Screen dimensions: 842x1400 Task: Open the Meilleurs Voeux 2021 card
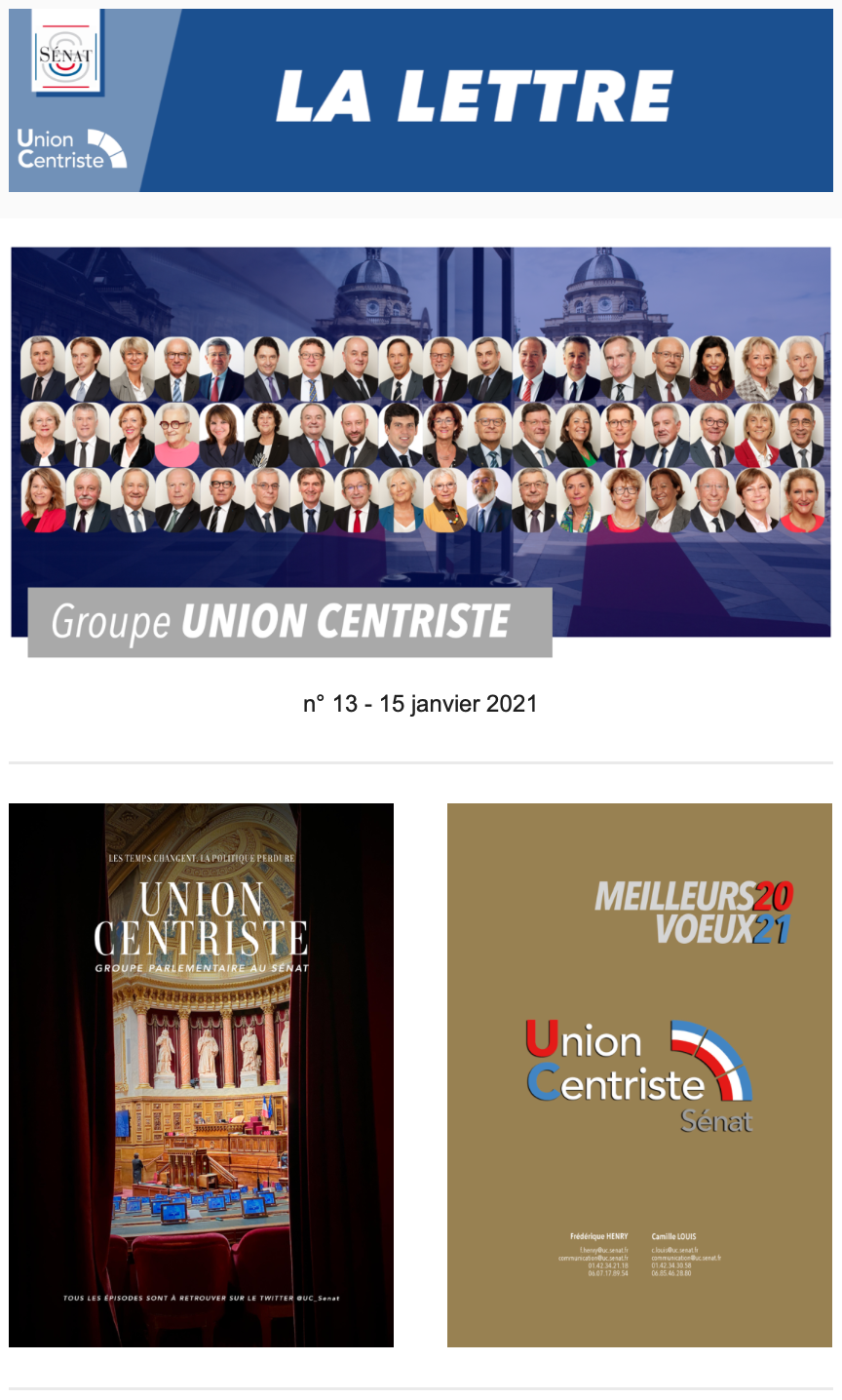[x=639, y=1074]
